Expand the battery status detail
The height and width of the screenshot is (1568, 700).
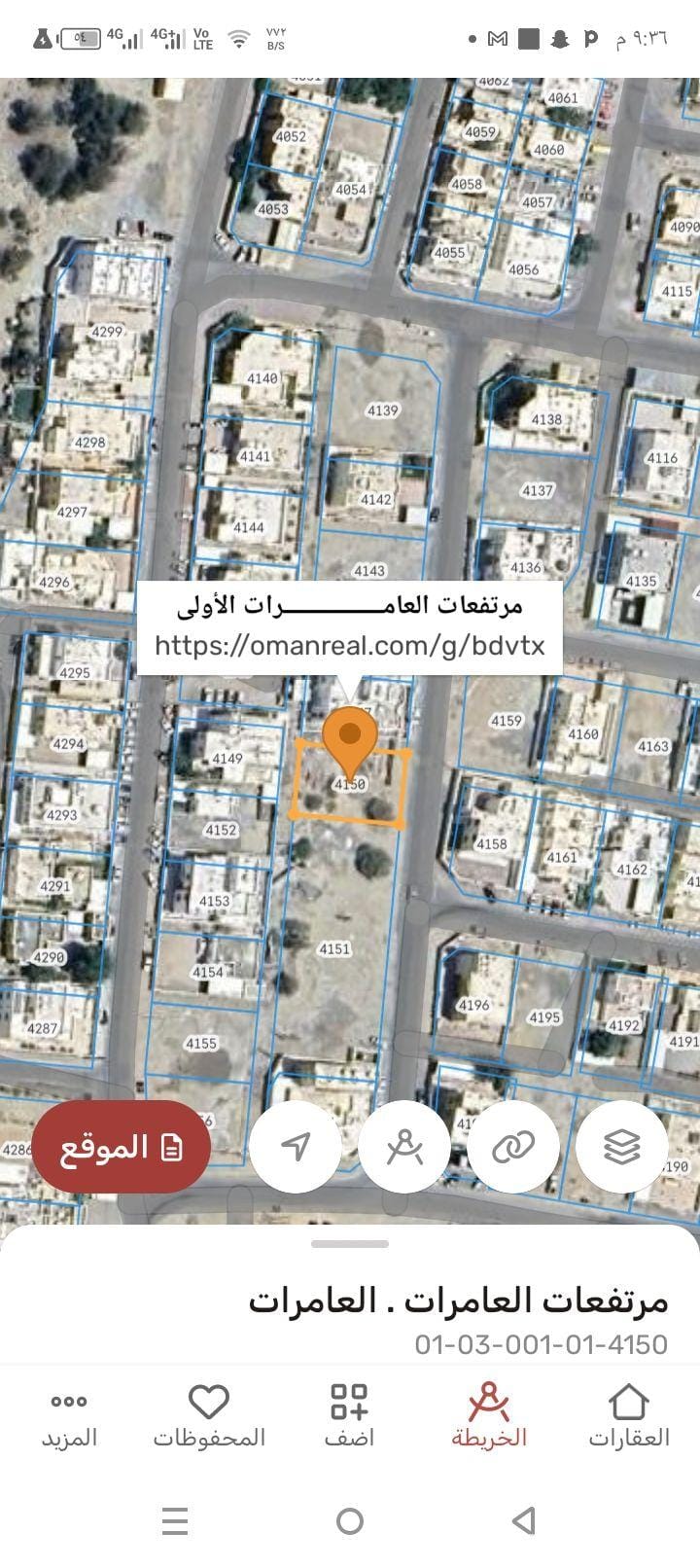point(83,37)
